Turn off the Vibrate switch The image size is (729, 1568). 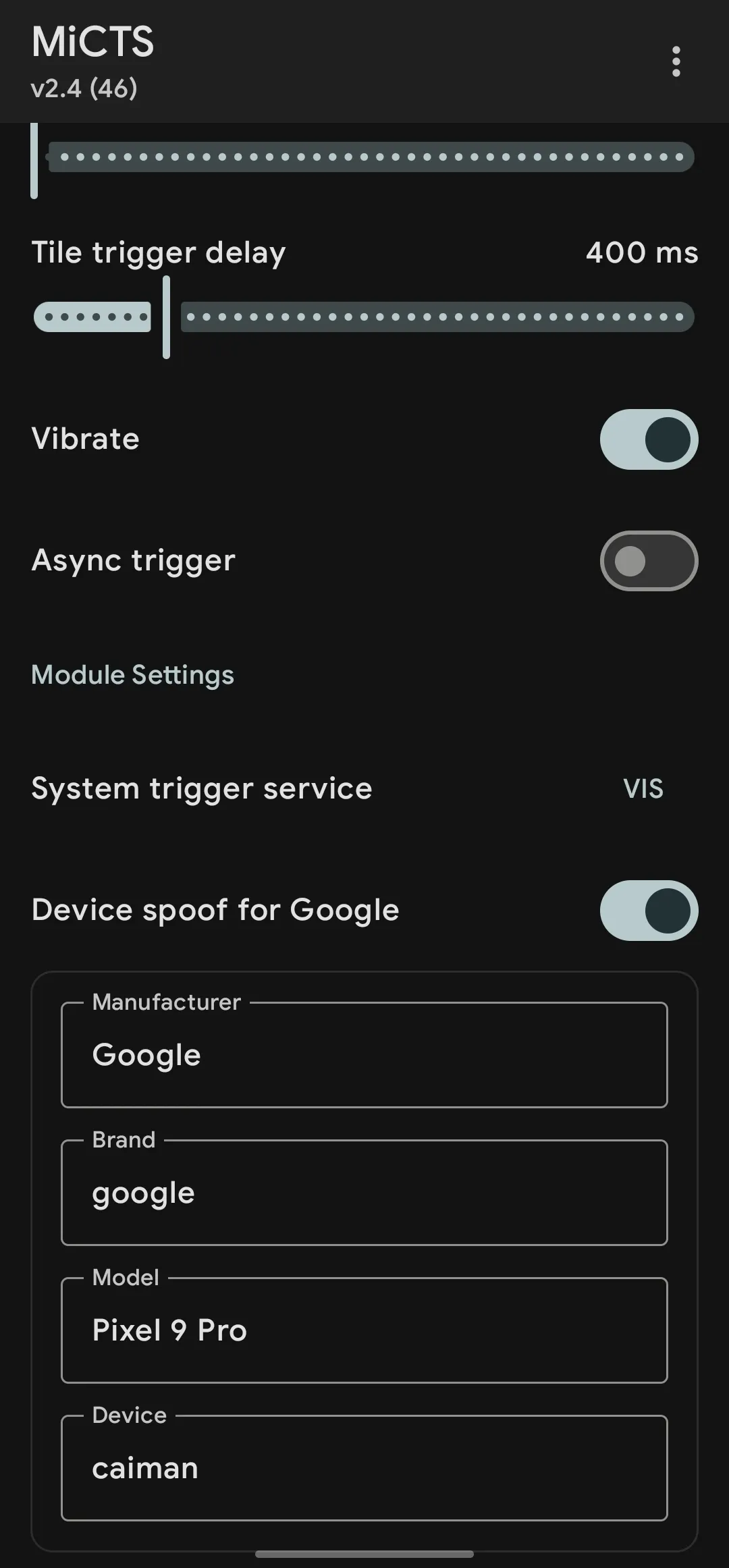[x=648, y=439]
